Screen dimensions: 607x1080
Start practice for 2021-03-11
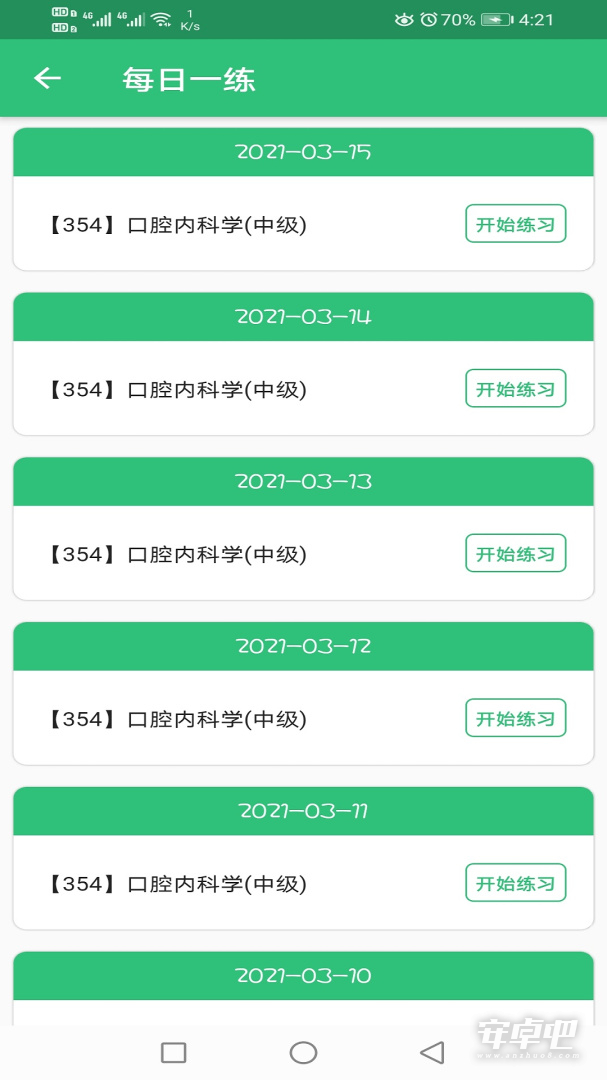pyautogui.click(x=515, y=882)
